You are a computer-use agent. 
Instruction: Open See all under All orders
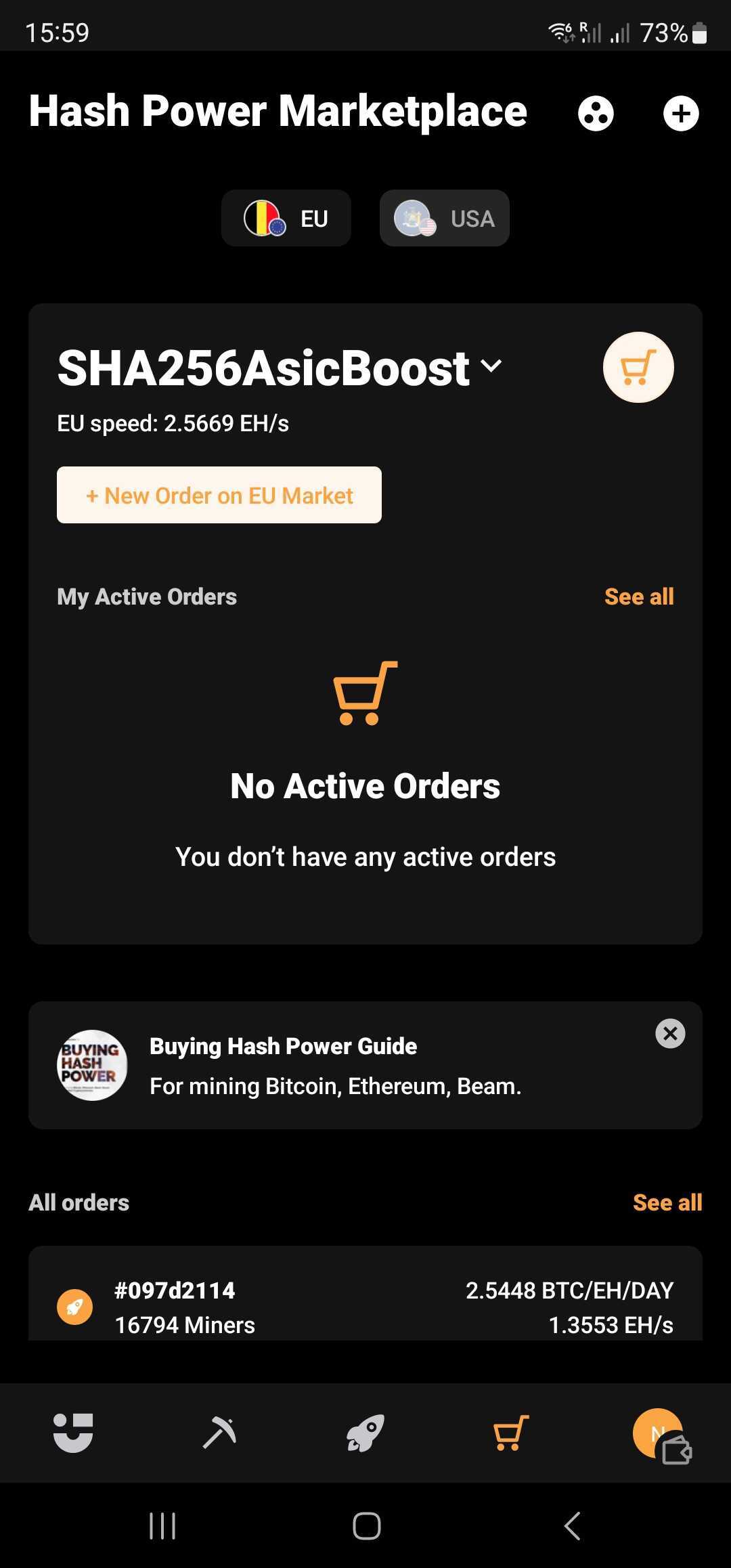(667, 1202)
